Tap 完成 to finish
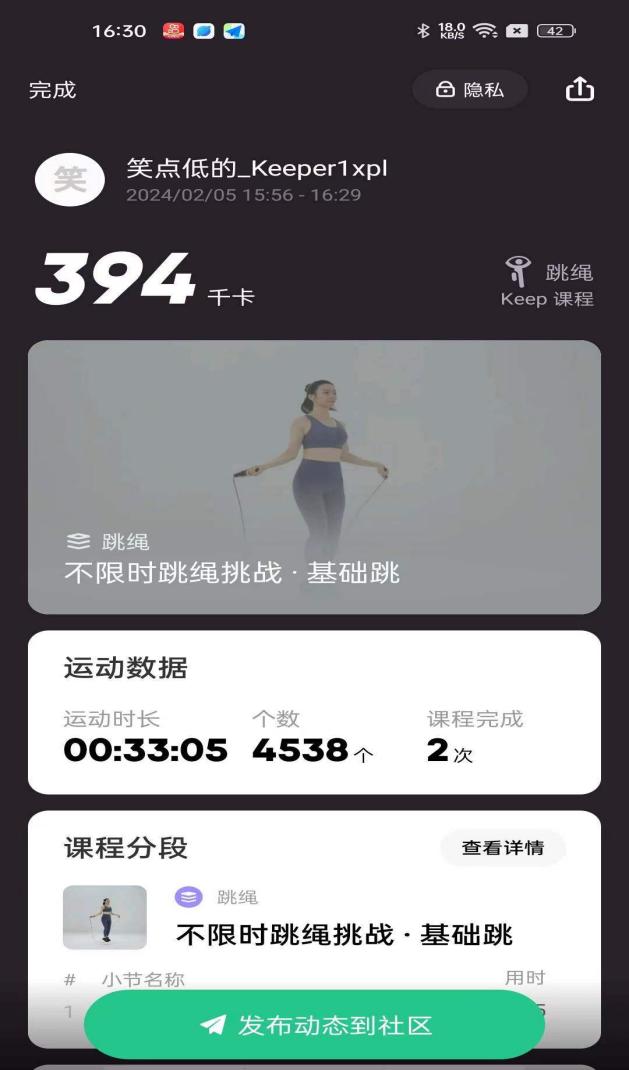This screenshot has width=629, height=1070. coord(52,90)
